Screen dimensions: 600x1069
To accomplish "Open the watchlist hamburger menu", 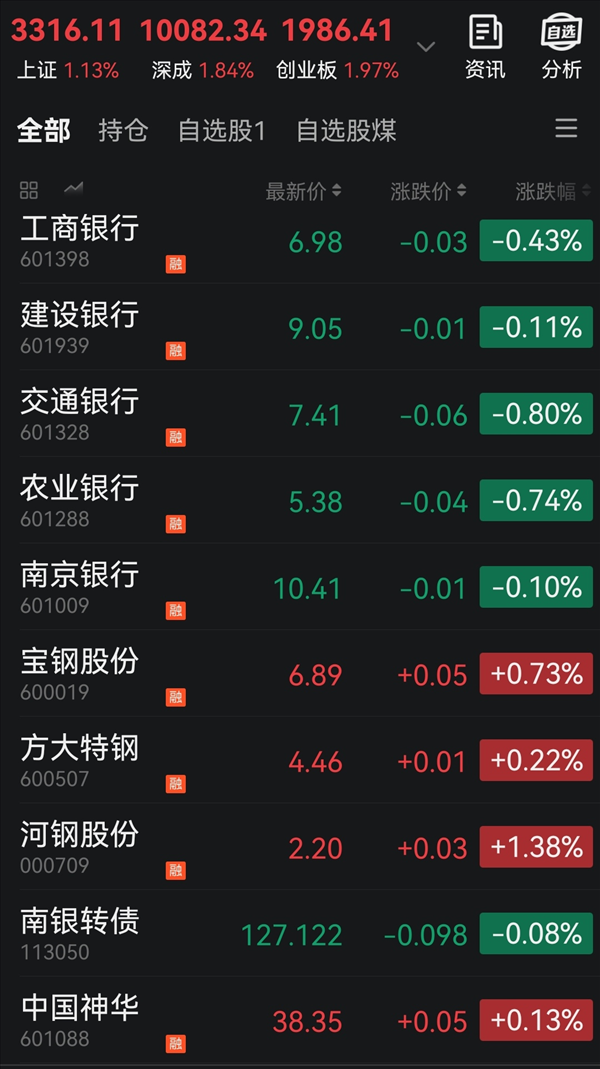I will click(566, 128).
